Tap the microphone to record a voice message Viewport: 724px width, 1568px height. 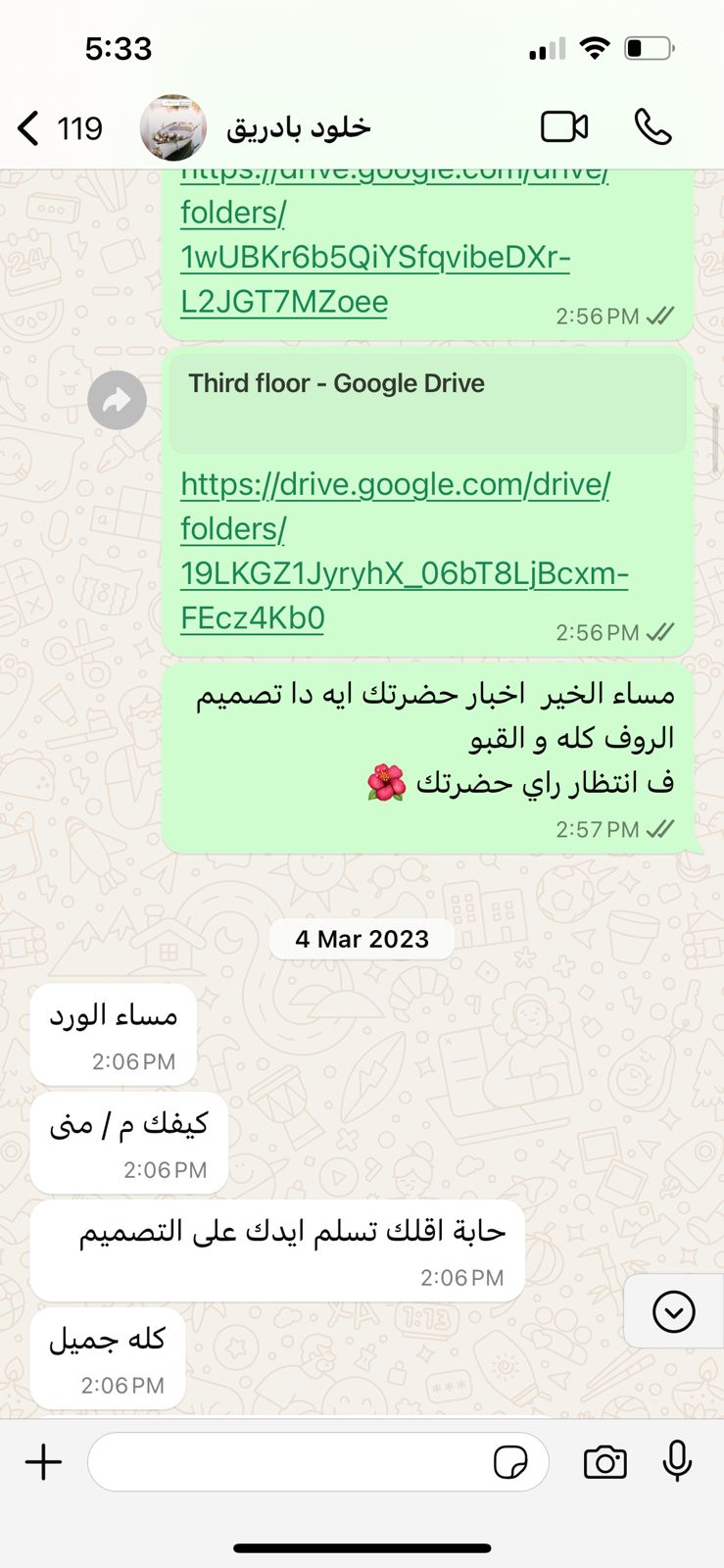click(677, 1462)
